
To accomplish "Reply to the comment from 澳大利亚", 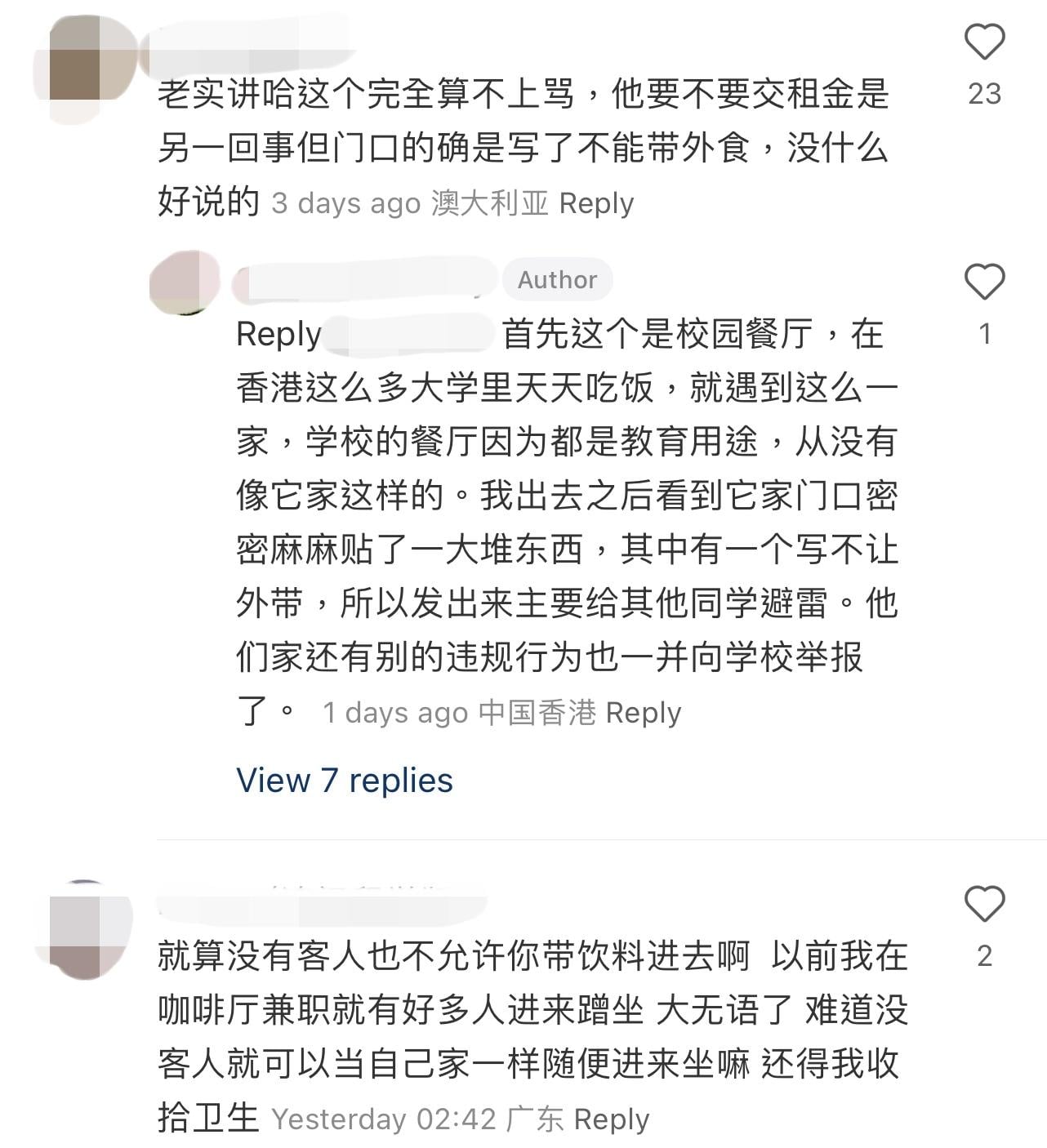I will (x=596, y=203).
